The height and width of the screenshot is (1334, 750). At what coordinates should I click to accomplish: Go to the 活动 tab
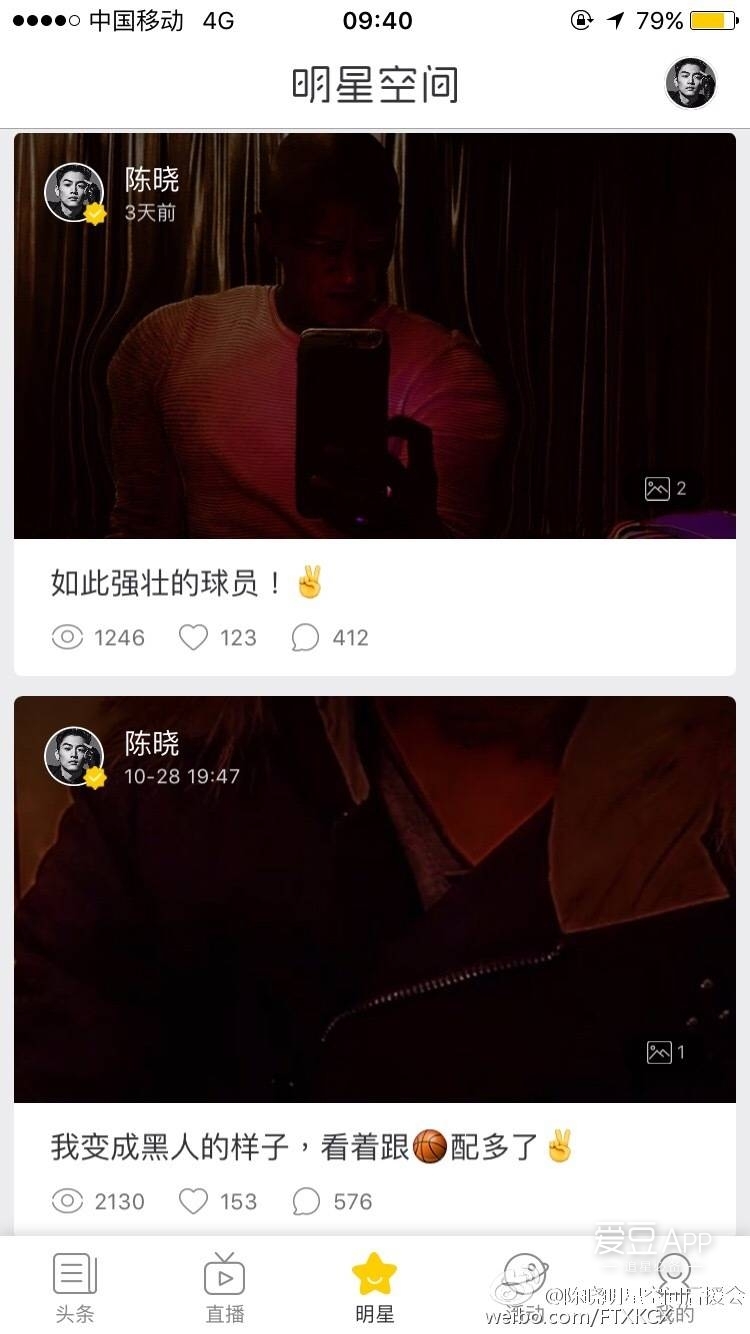point(524,1286)
